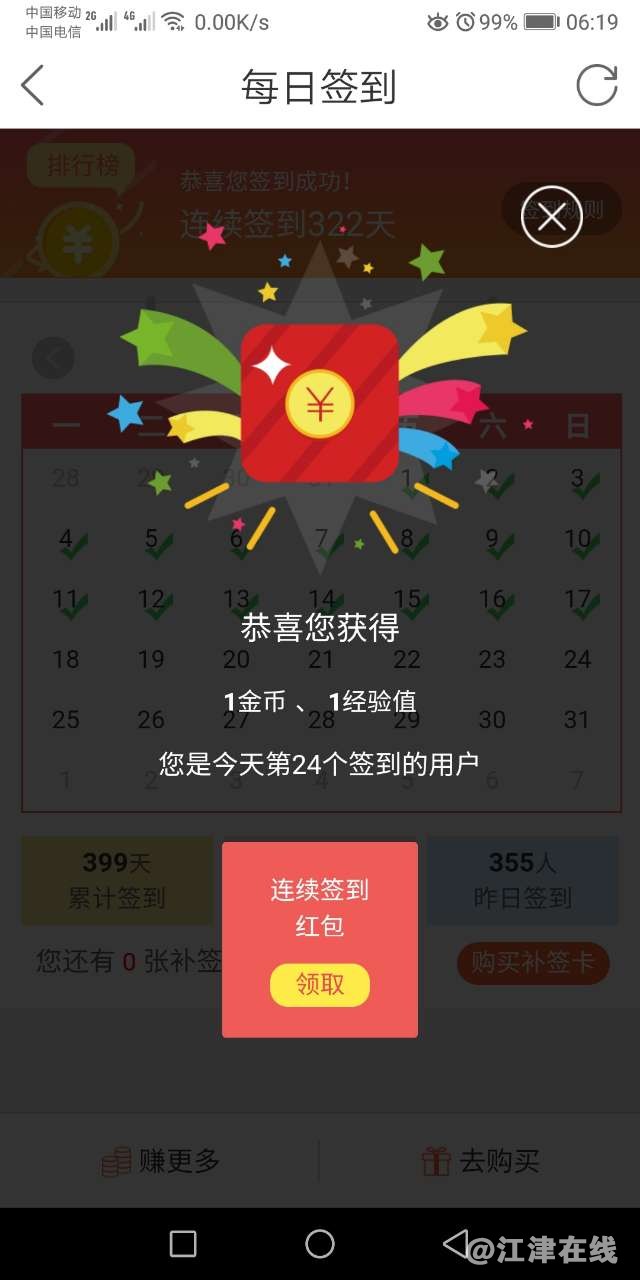Open the system recent apps view

point(183,1244)
